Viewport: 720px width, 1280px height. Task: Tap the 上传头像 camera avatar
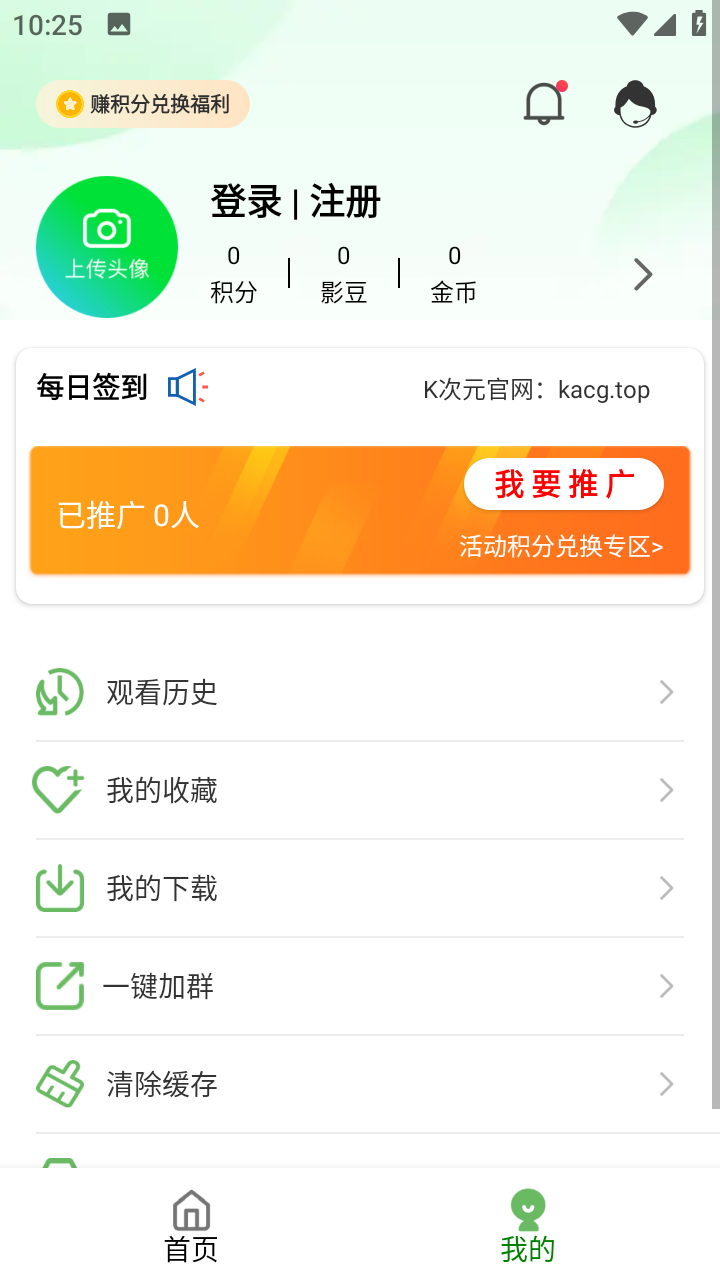click(107, 246)
